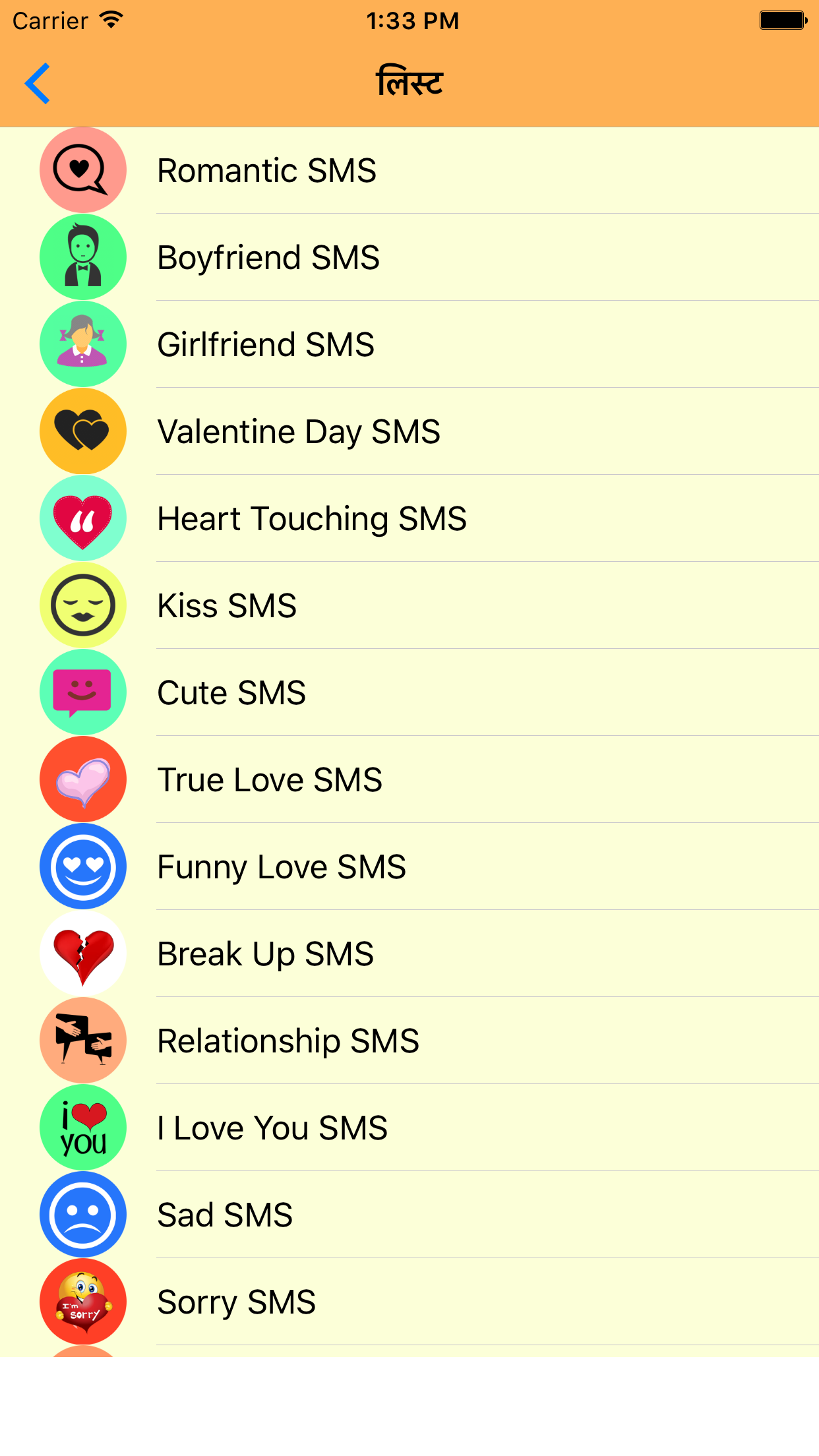Tap the I'm Sorry emoji icon
Image resolution: width=819 pixels, height=1456 pixels.
[x=82, y=1301]
